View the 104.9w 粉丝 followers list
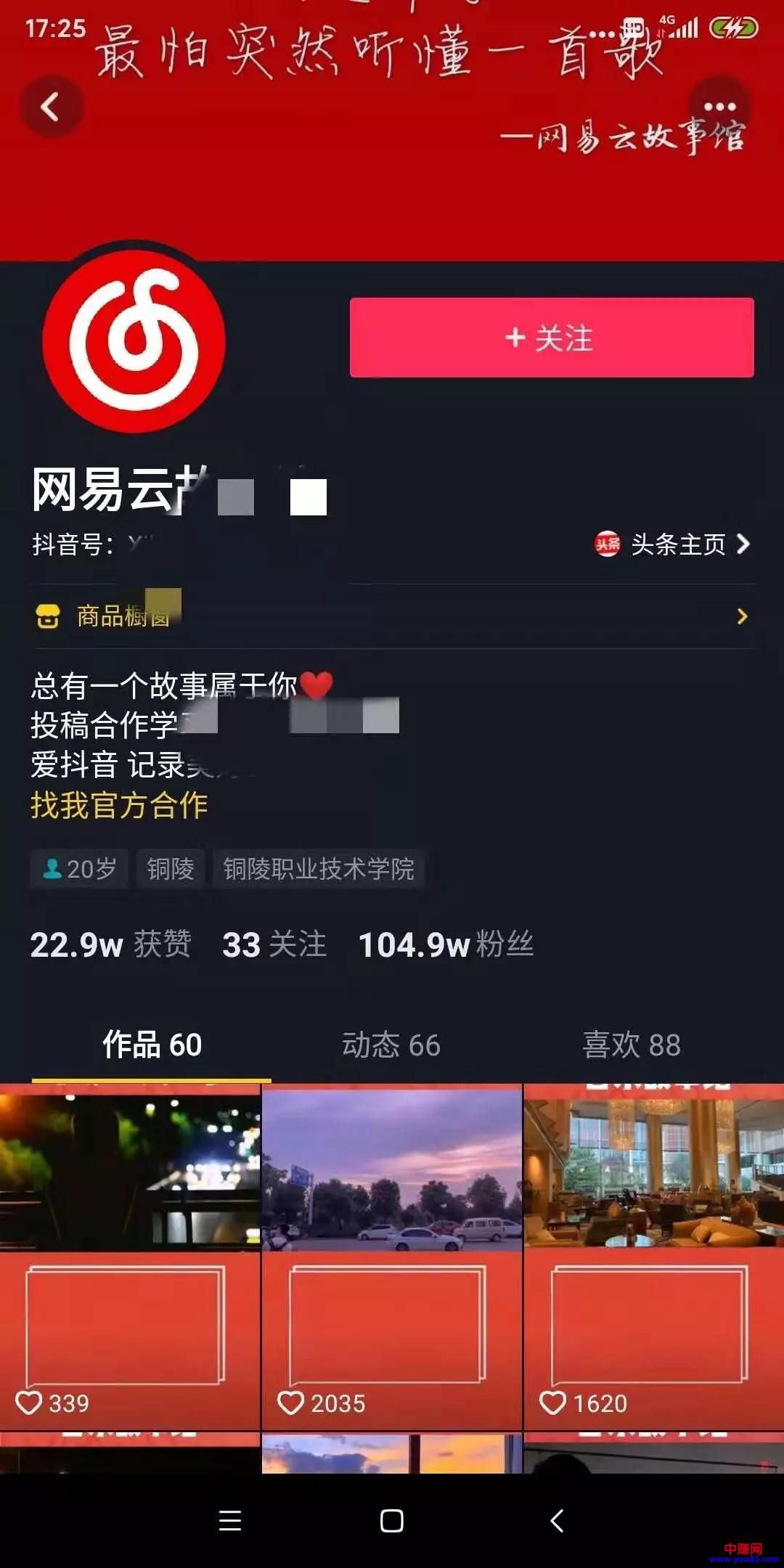The image size is (784, 1568). pos(446,944)
